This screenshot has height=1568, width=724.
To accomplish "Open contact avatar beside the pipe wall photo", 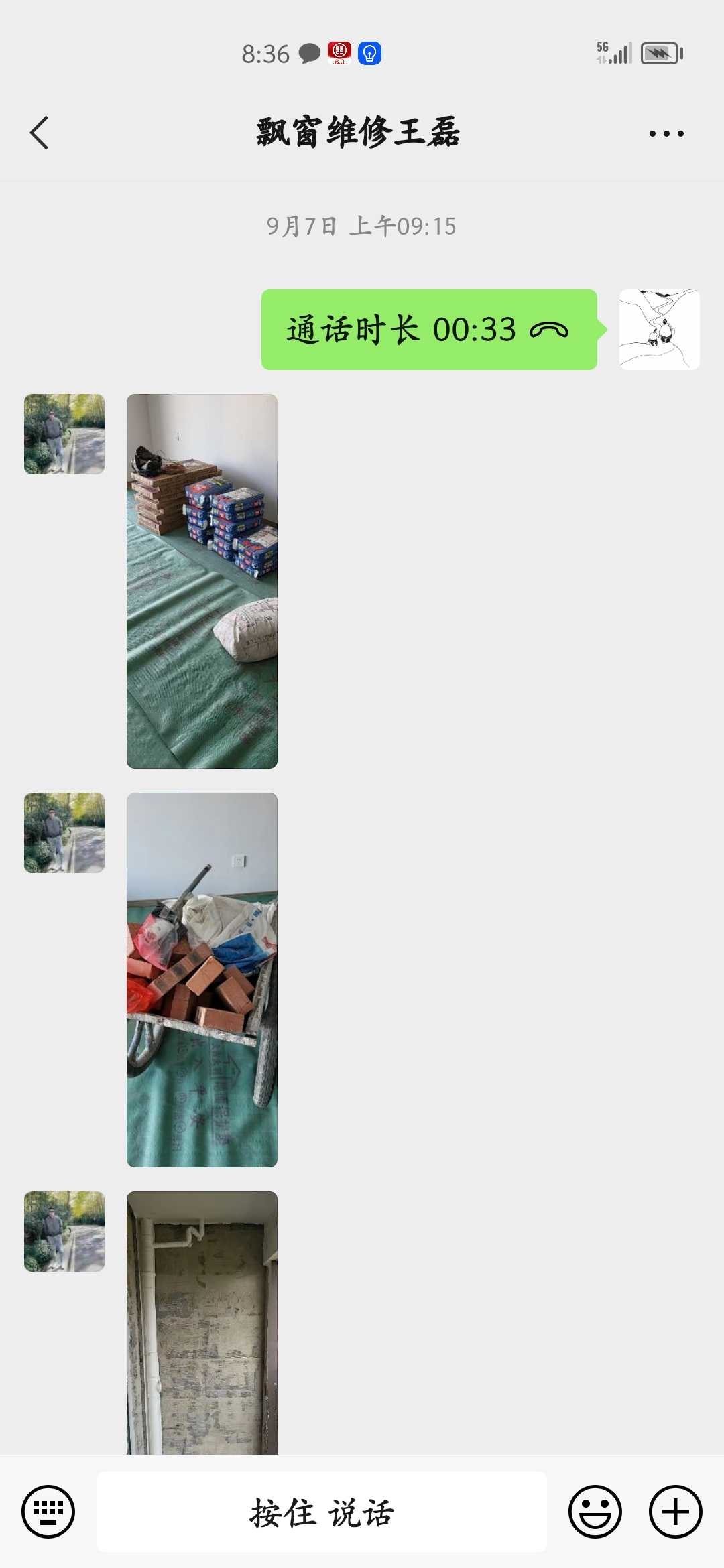I will pyautogui.click(x=64, y=1232).
